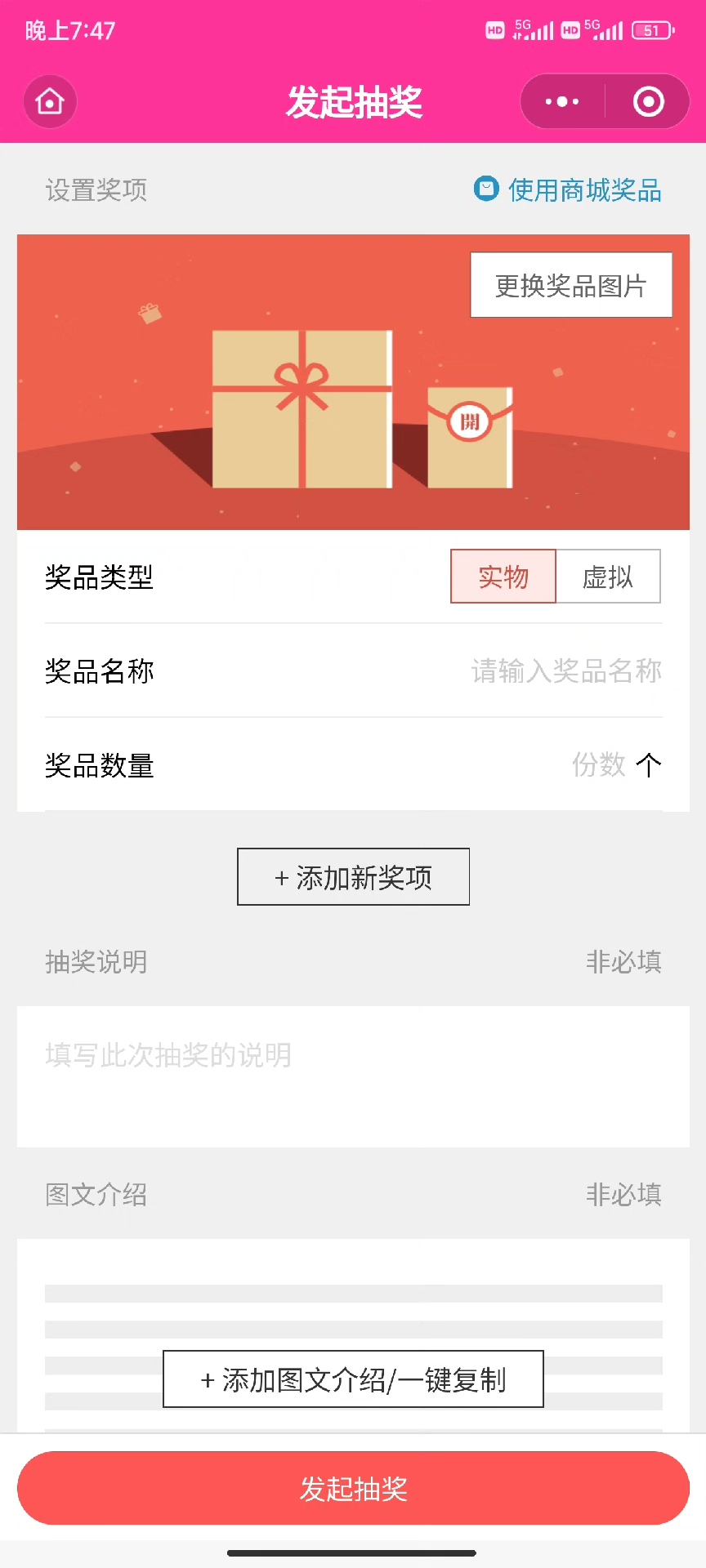
Task: Tap 添加新奖项 button
Action: [353, 877]
